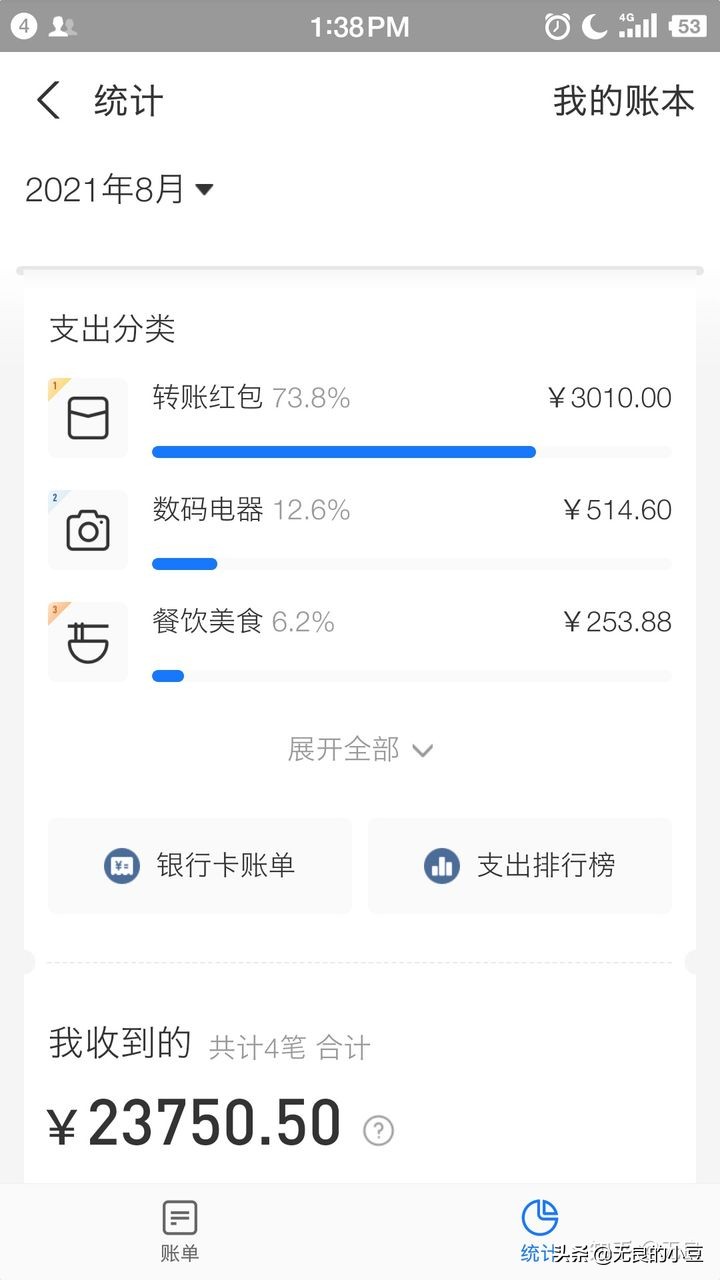The width and height of the screenshot is (720, 1280).
Task: Open the 餐饮美食 food category icon
Action: (x=87, y=641)
